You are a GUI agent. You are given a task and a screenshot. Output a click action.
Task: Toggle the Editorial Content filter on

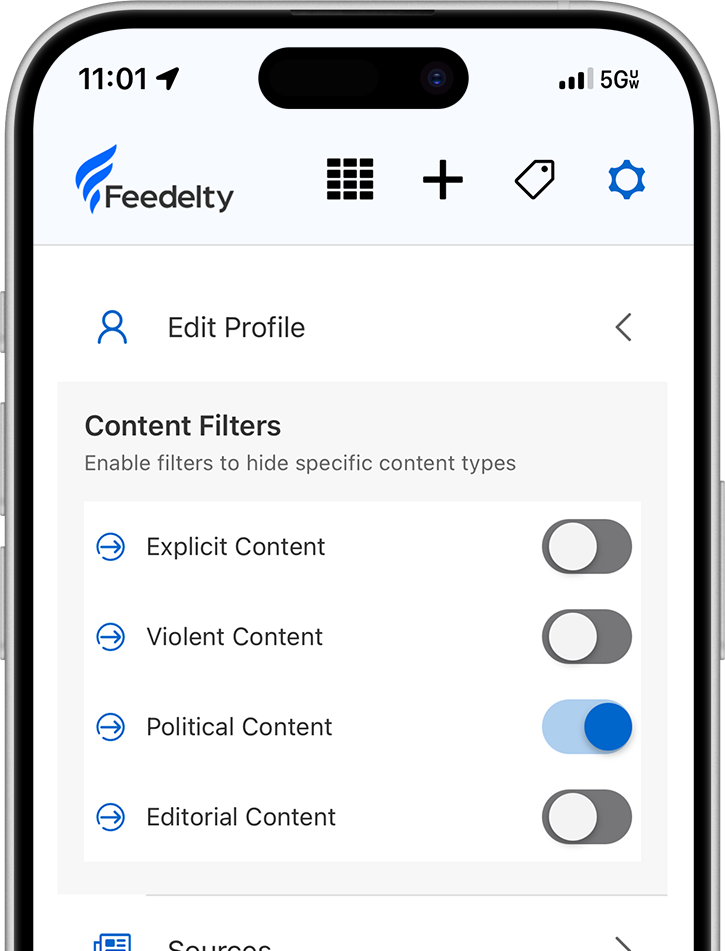pyautogui.click(x=586, y=817)
